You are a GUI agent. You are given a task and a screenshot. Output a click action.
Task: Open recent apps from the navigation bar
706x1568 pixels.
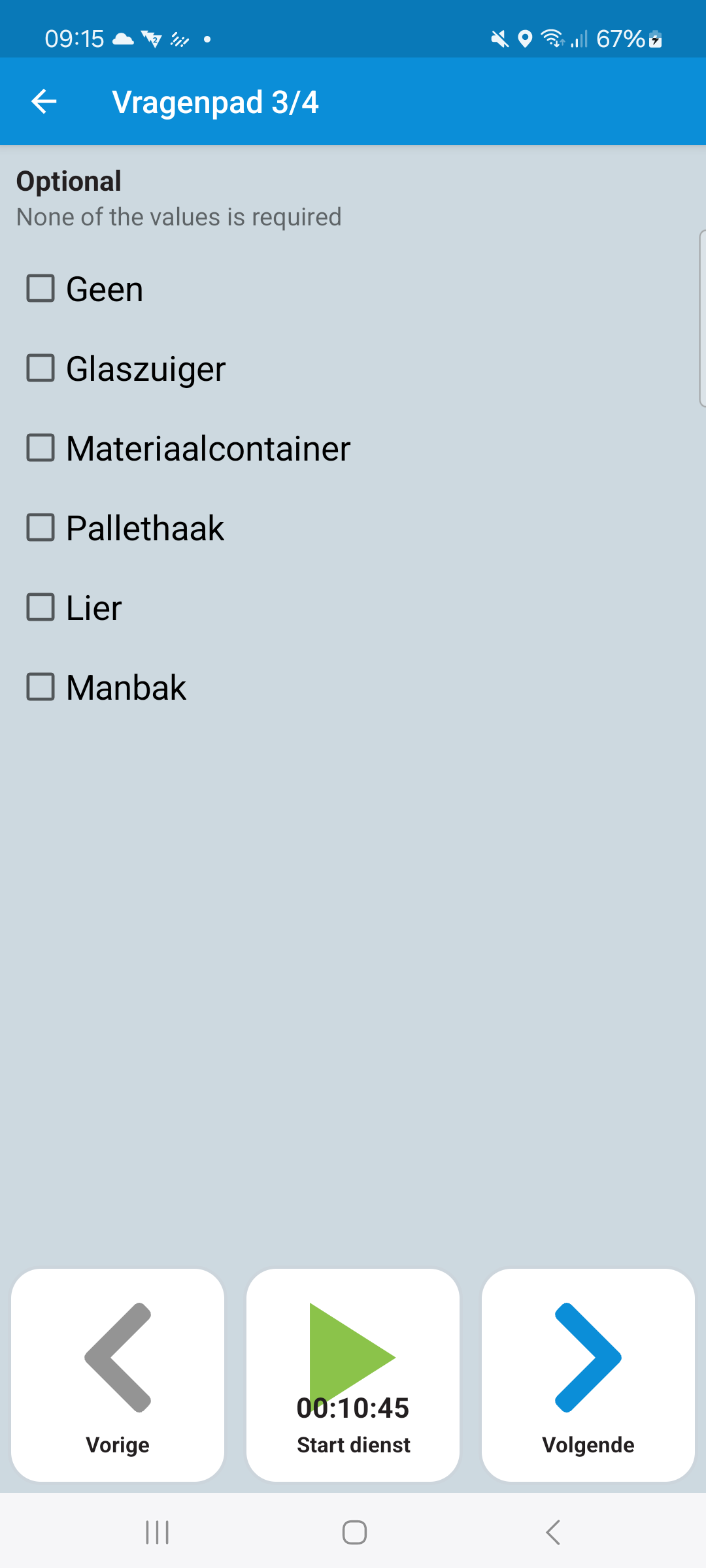158,1532
